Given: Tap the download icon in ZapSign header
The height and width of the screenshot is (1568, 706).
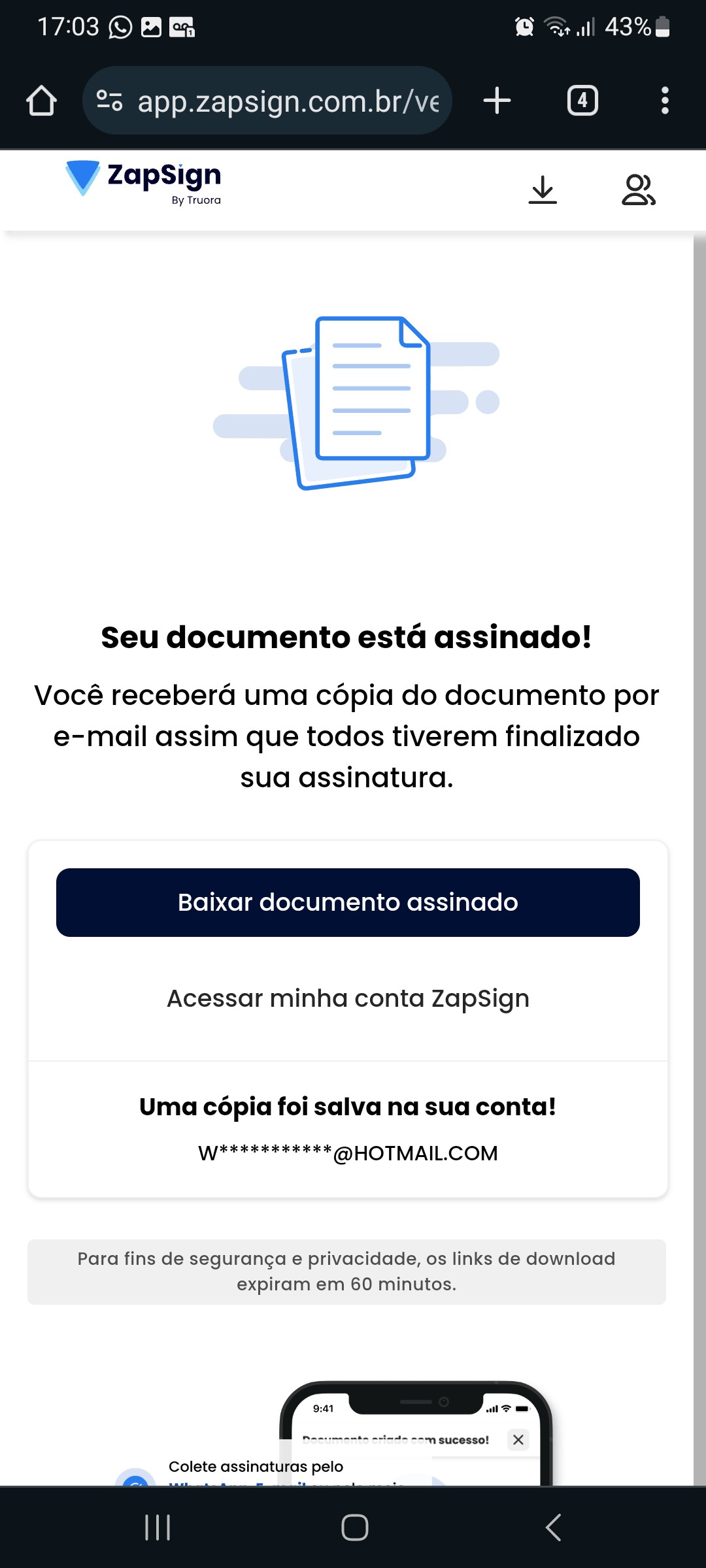Looking at the screenshot, I should coord(543,189).
